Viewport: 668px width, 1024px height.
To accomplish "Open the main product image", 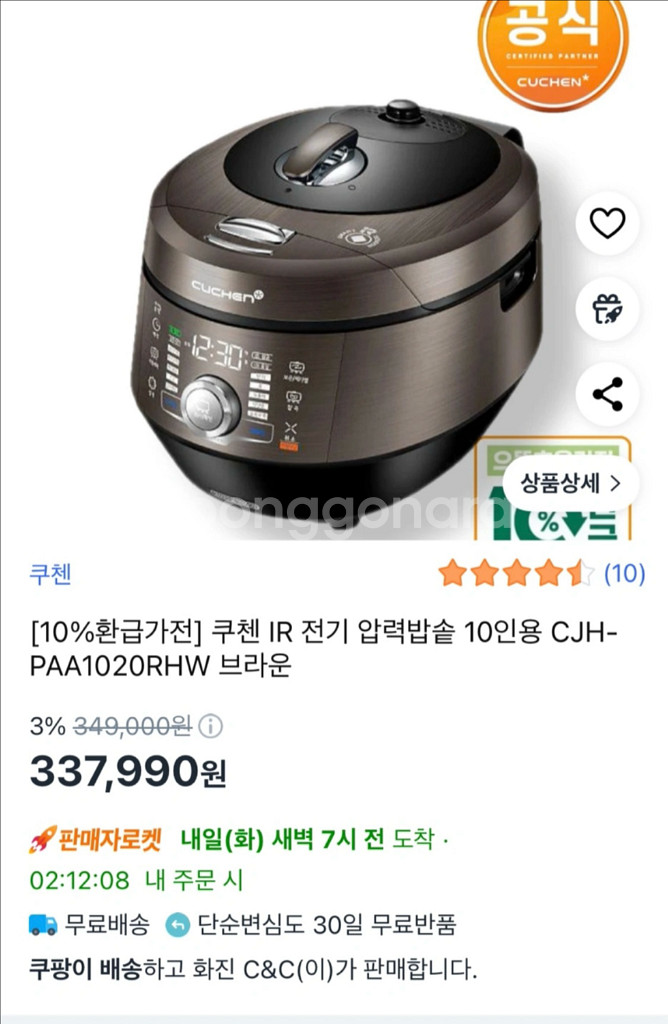I will pos(320,300).
